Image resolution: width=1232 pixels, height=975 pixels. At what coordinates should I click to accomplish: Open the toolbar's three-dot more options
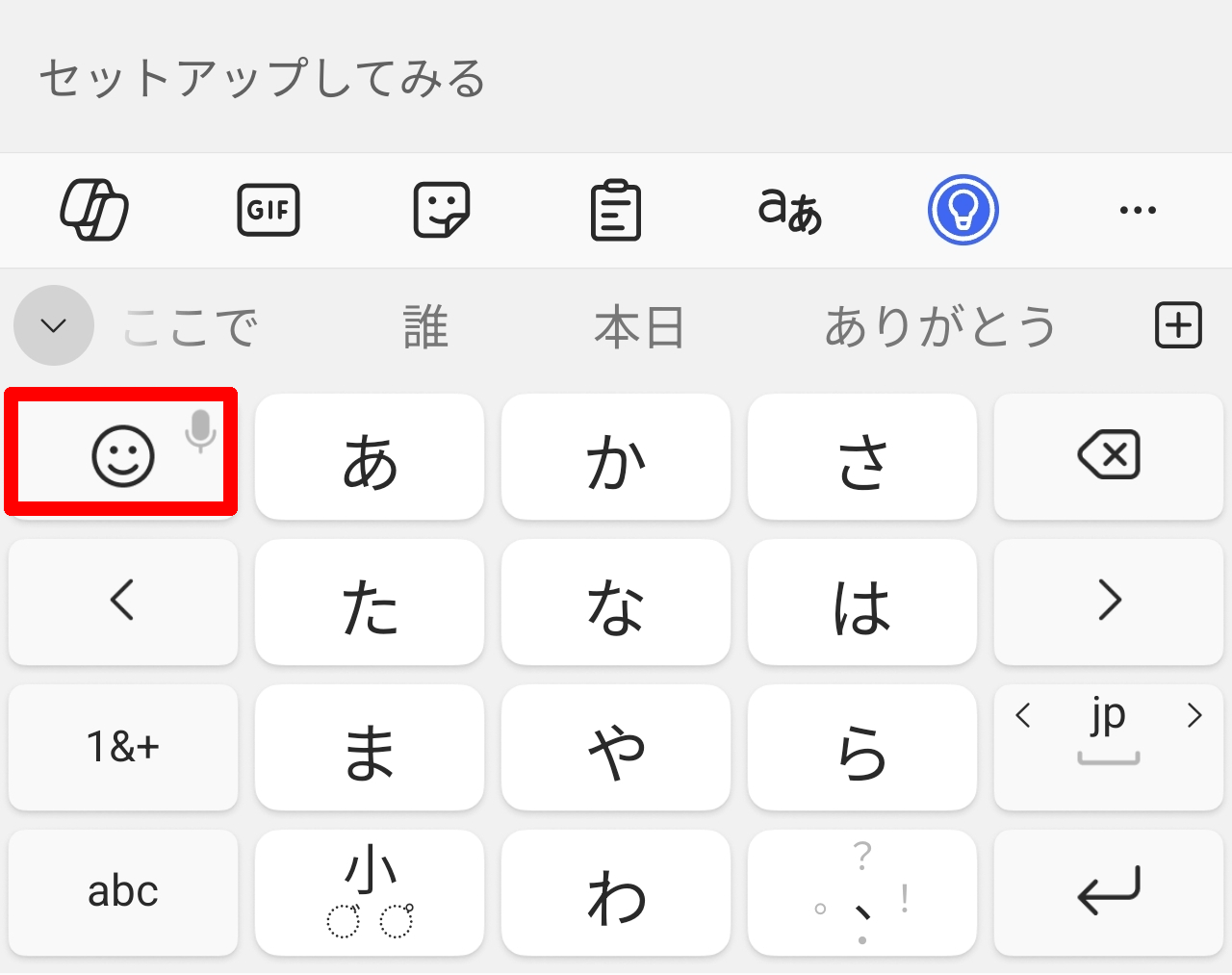click(x=1138, y=210)
